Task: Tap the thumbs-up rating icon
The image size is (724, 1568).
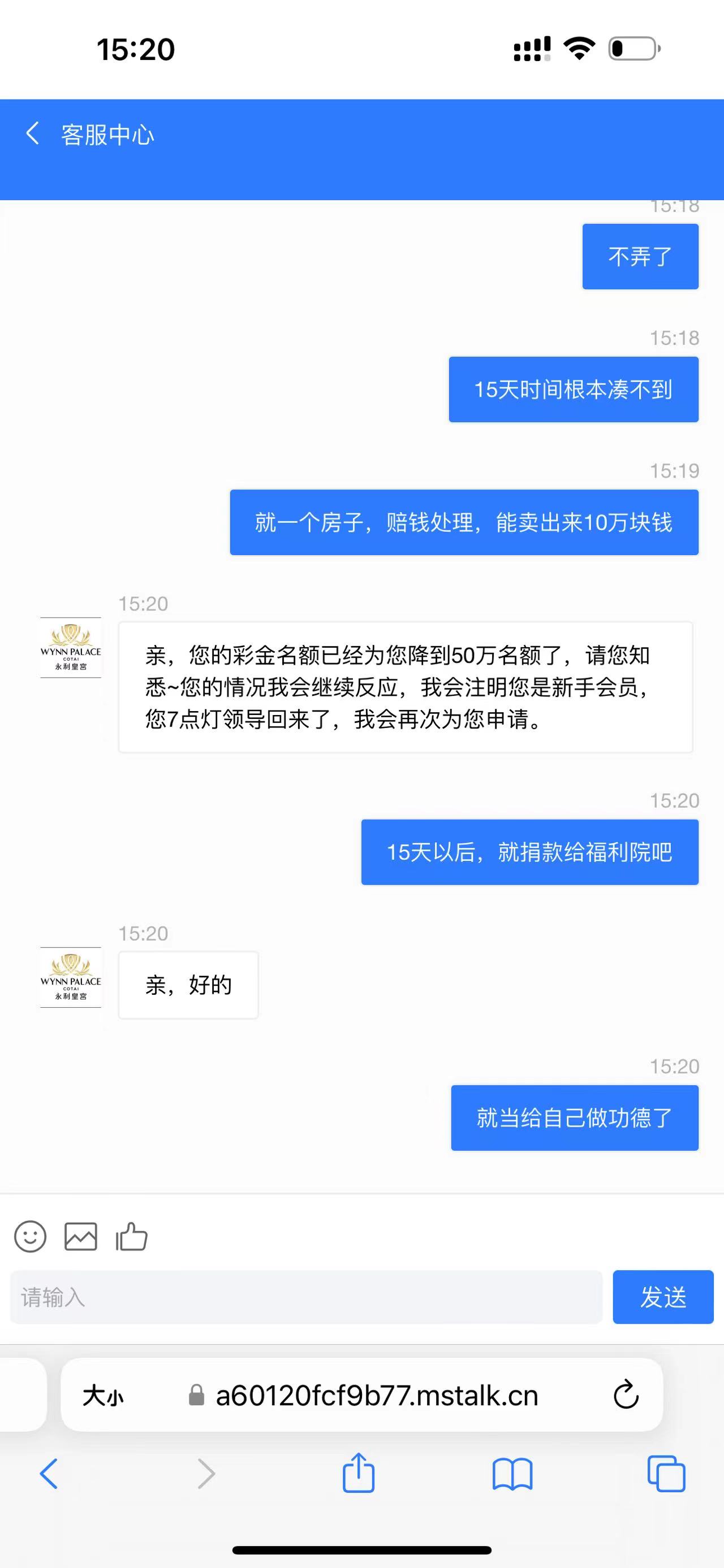Action: [132, 1236]
